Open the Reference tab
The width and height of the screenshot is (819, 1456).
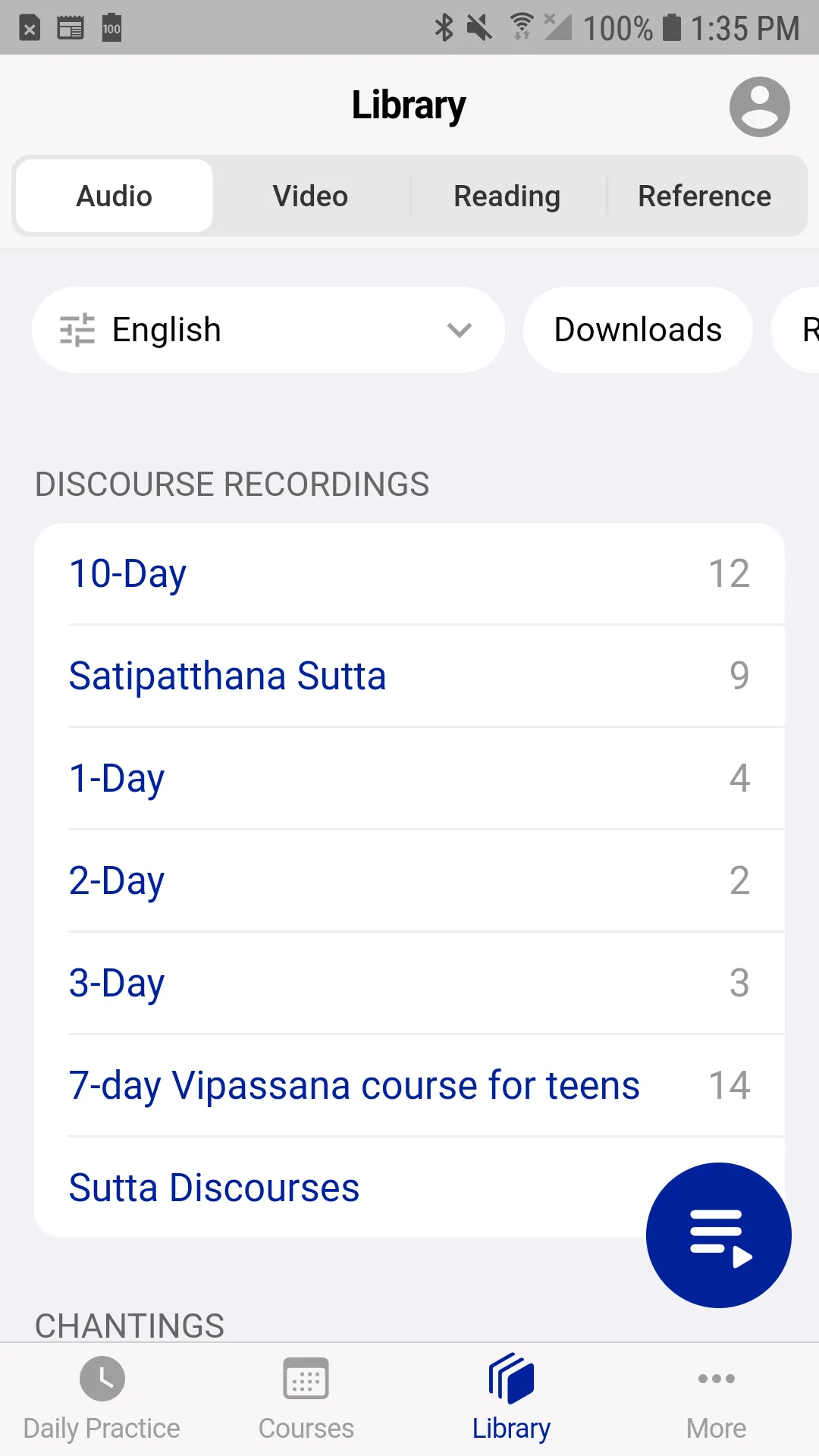click(704, 196)
